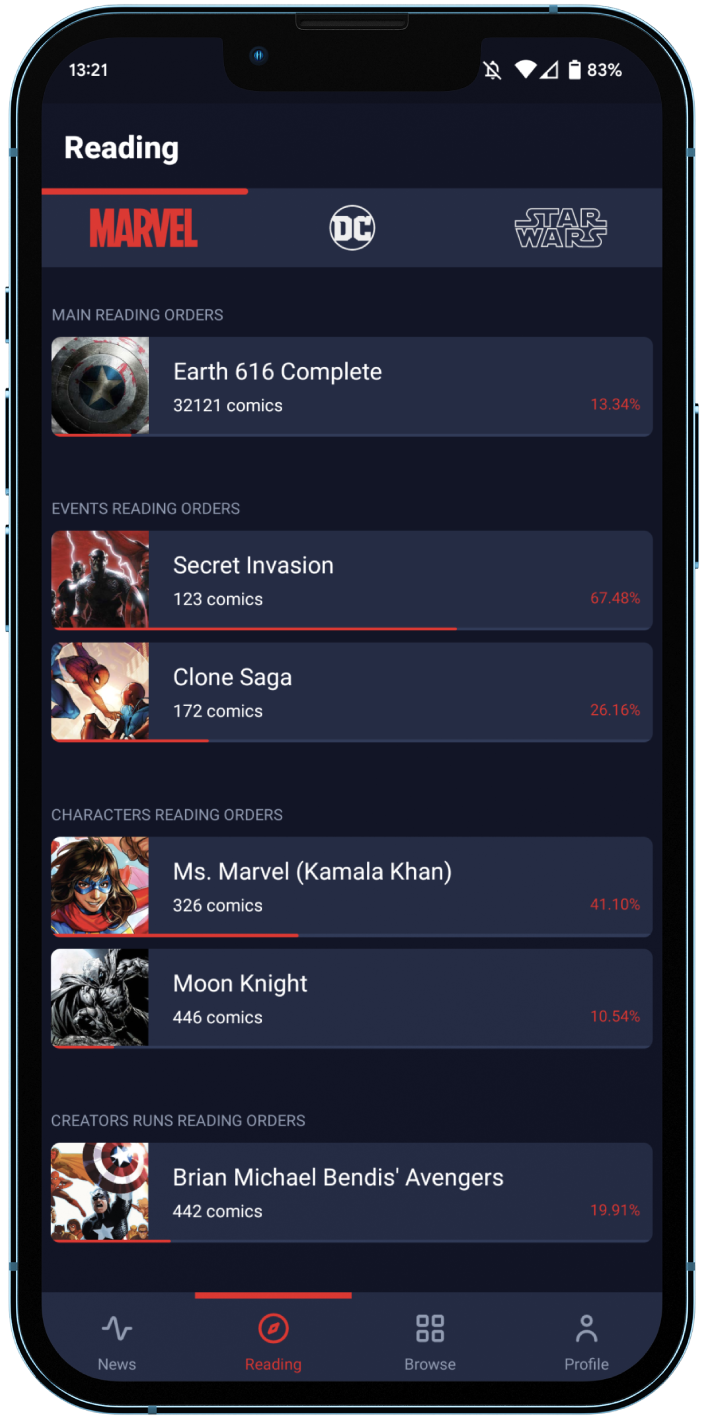
Task: Open Ms. Marvel (Kamala Khan) reading order
Action: 352,886
